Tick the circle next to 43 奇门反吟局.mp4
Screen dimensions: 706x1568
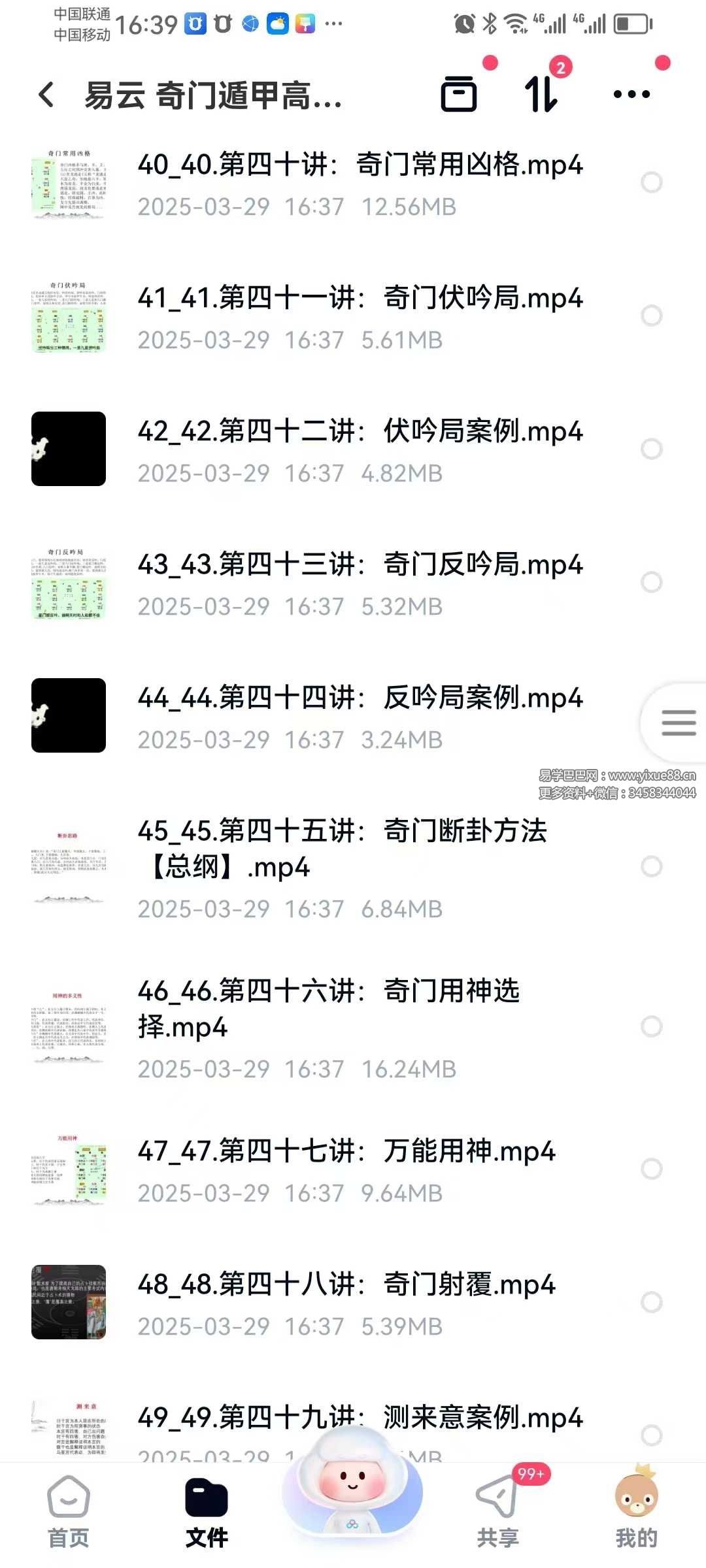pos(651,582)
